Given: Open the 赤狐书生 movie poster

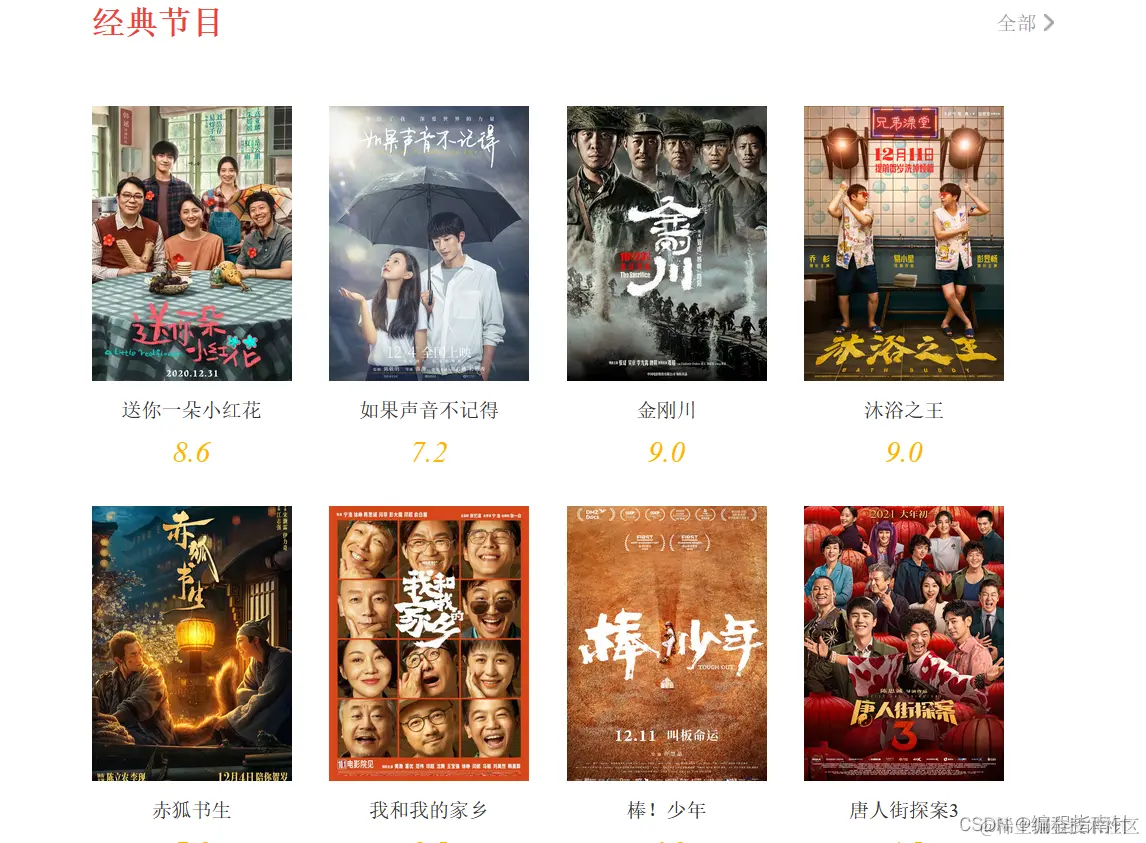Looking at the screenshot, I should pyautogui.click(x=192, y=643).
